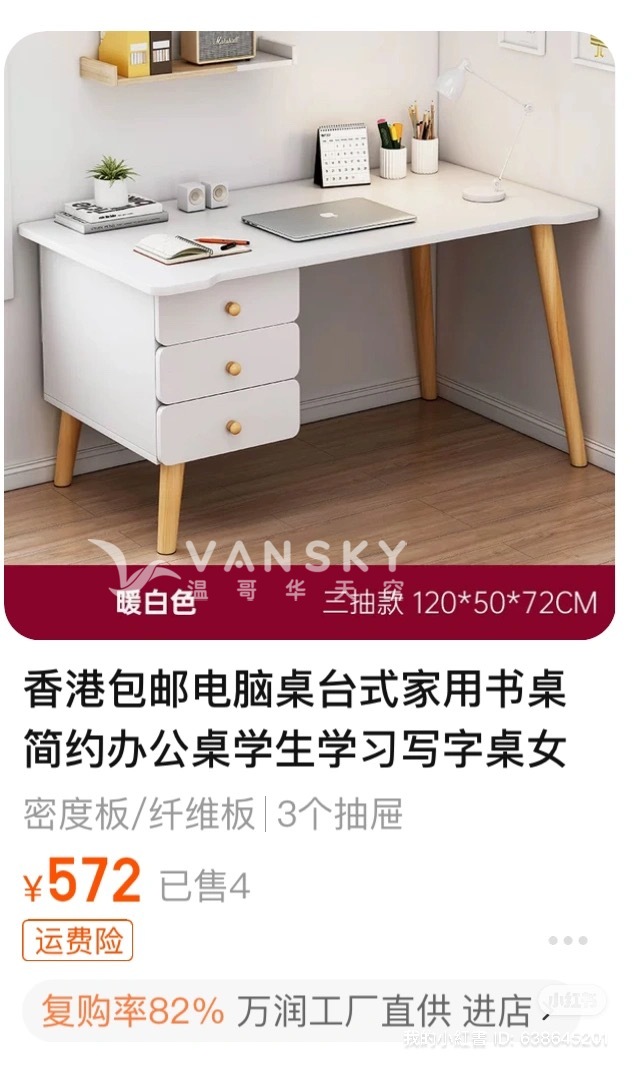Enter the 万润工厂直供 store via 进店
This screenshot has height=1068, width=636.
(x=497, y=1012)
